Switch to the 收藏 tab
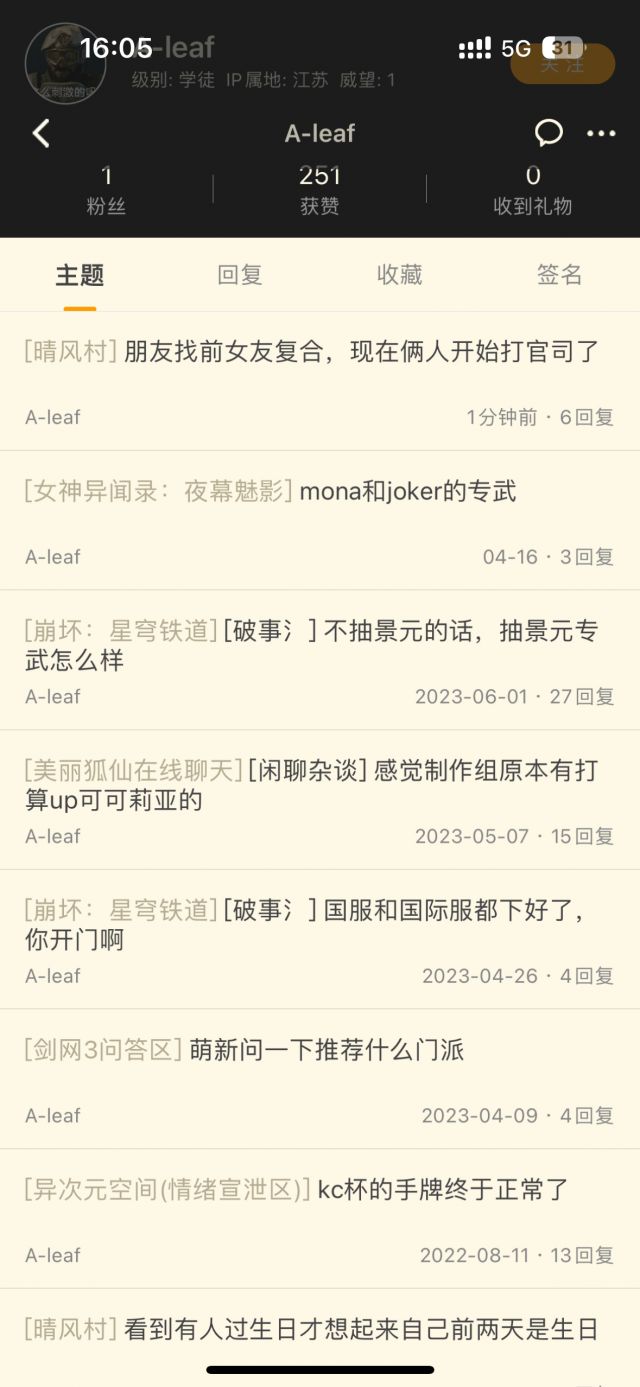640x1387 pixels. tap(399, 275)
